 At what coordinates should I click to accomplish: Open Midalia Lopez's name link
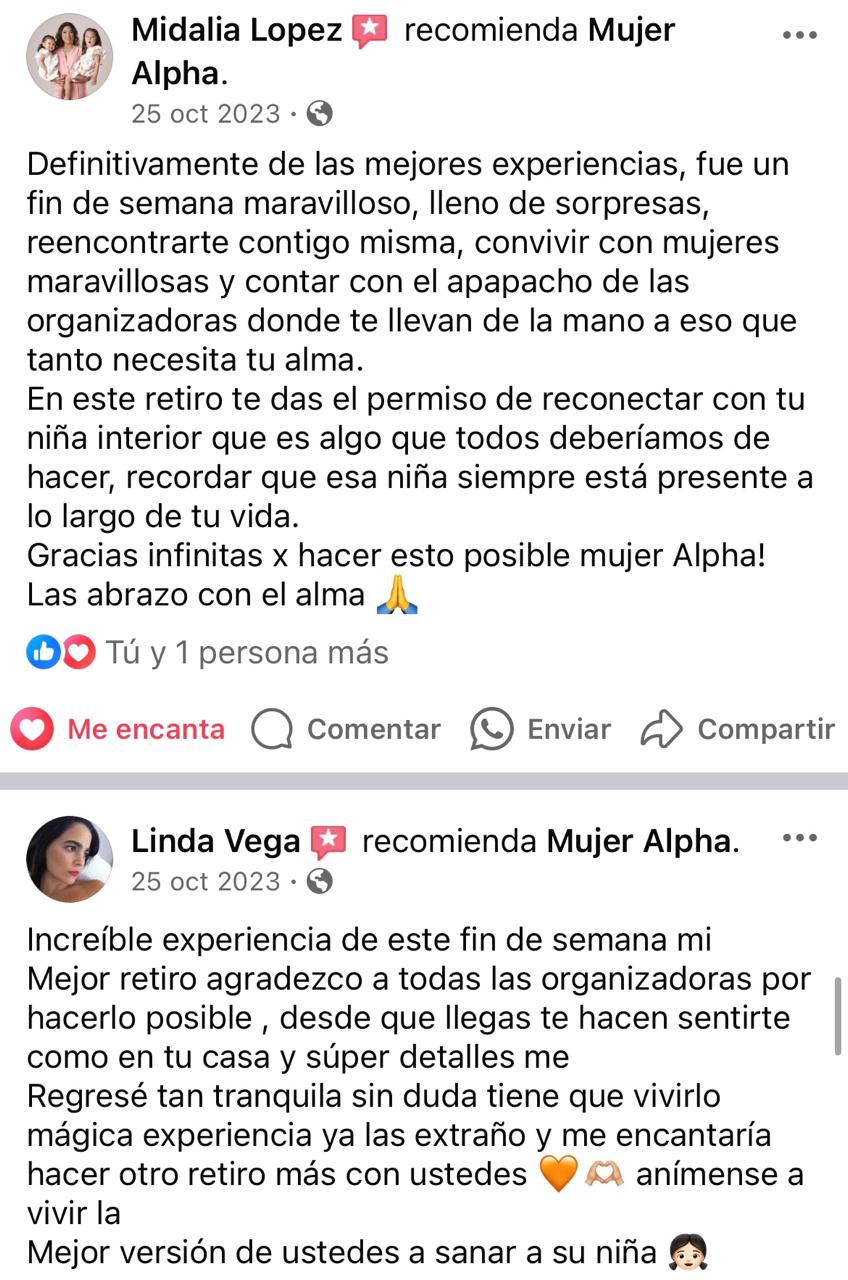point(237,31)
